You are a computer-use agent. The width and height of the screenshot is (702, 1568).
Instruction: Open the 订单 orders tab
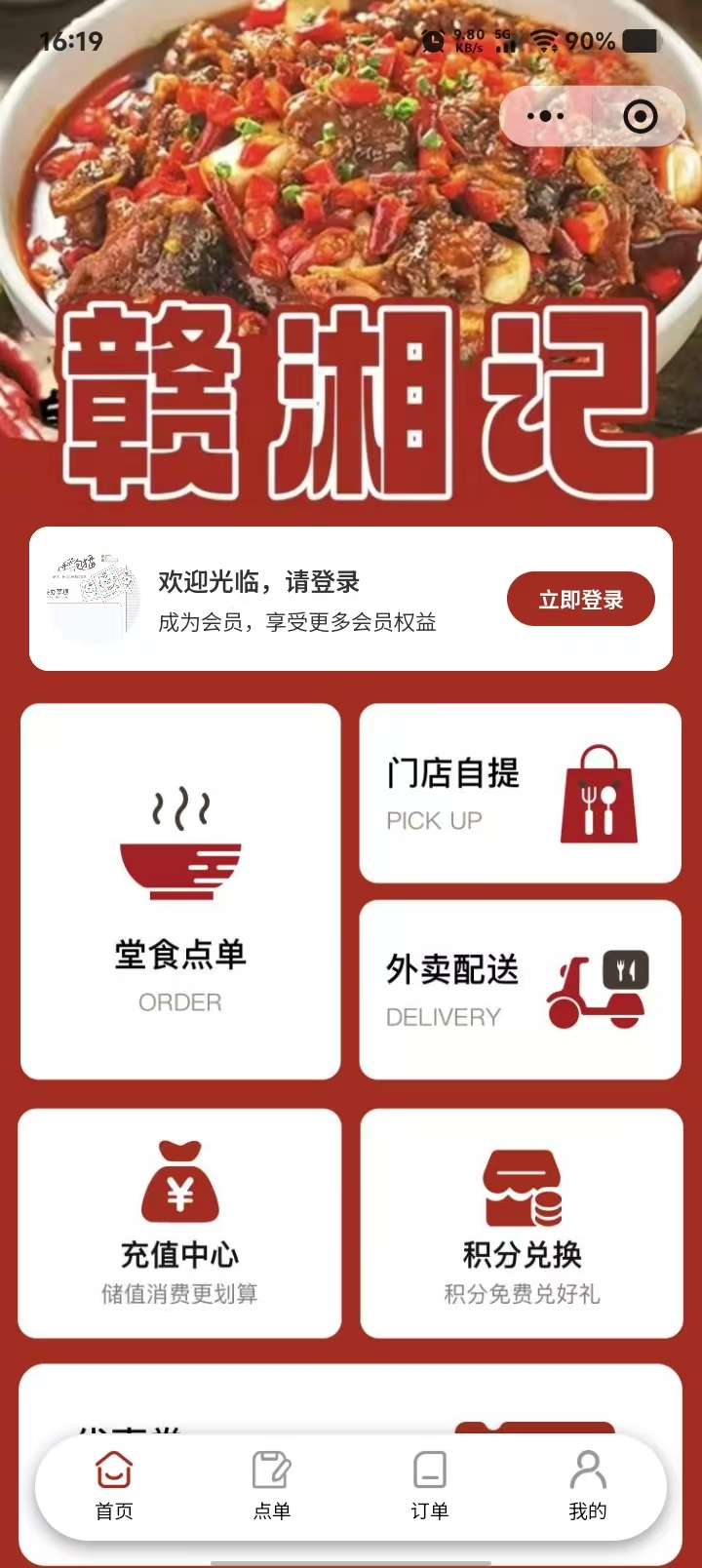pos(429,1486)
